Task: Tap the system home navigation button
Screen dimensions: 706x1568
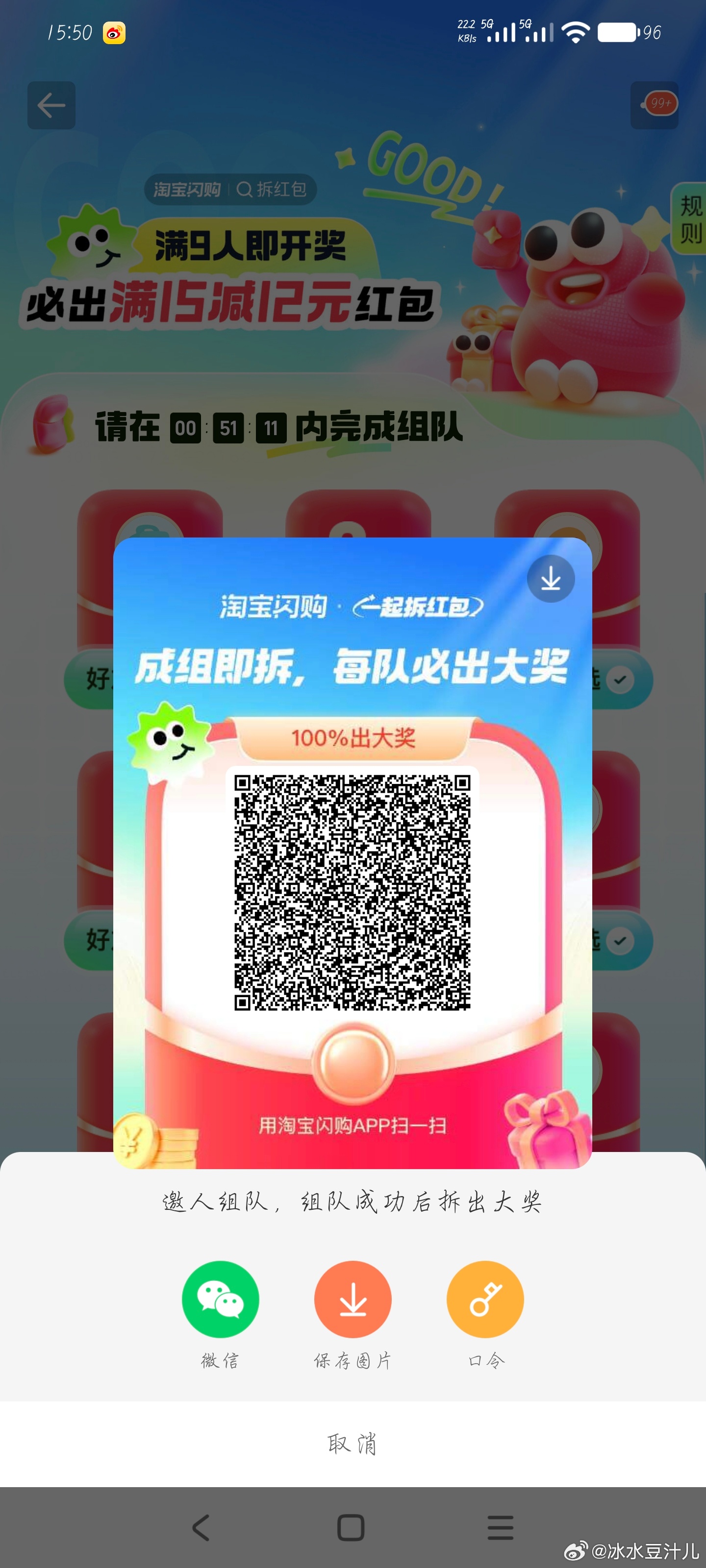Action: click(351, 1527)
